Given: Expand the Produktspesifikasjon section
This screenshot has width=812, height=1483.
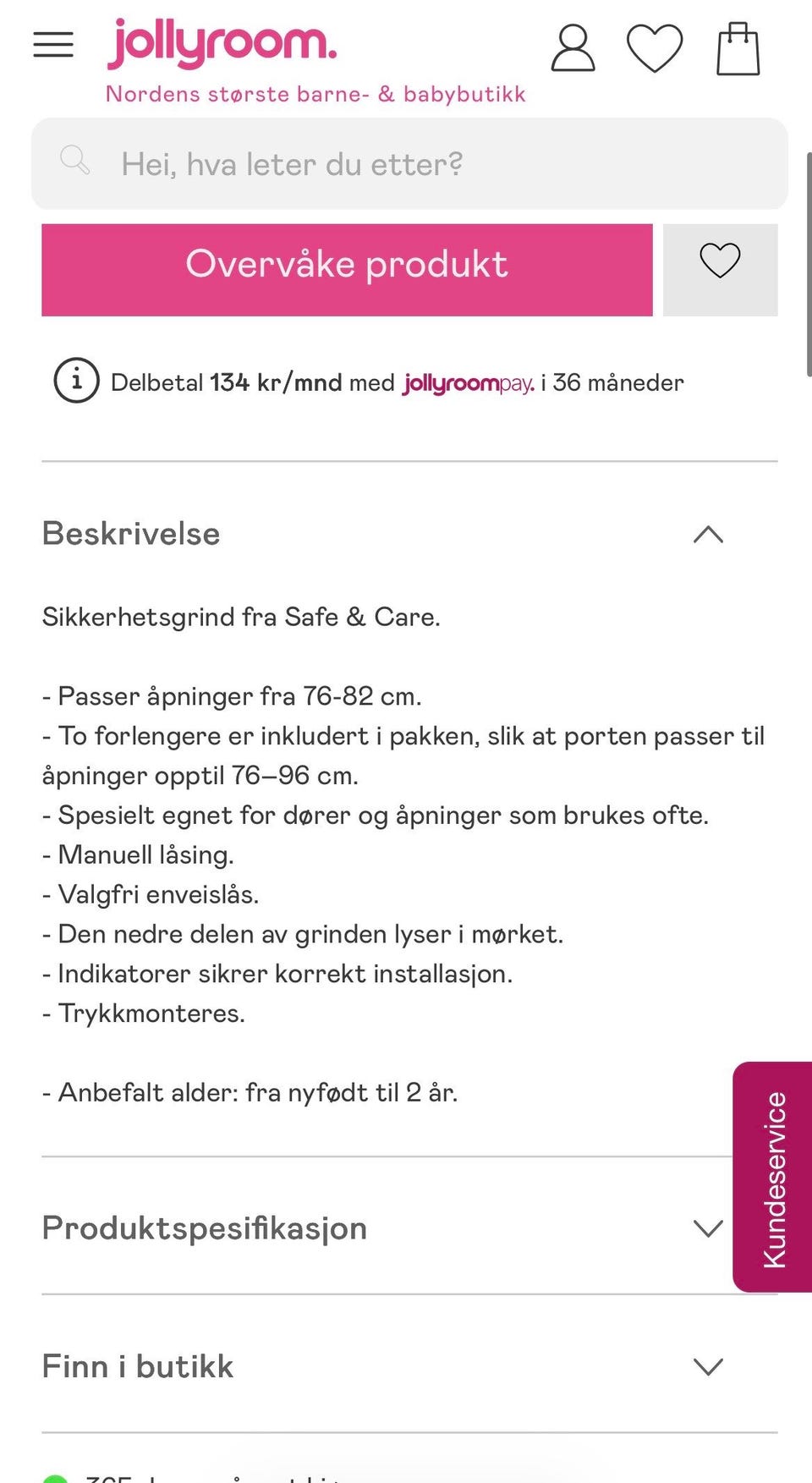Looking at the screenshot, I should [x=707, y=1228].
